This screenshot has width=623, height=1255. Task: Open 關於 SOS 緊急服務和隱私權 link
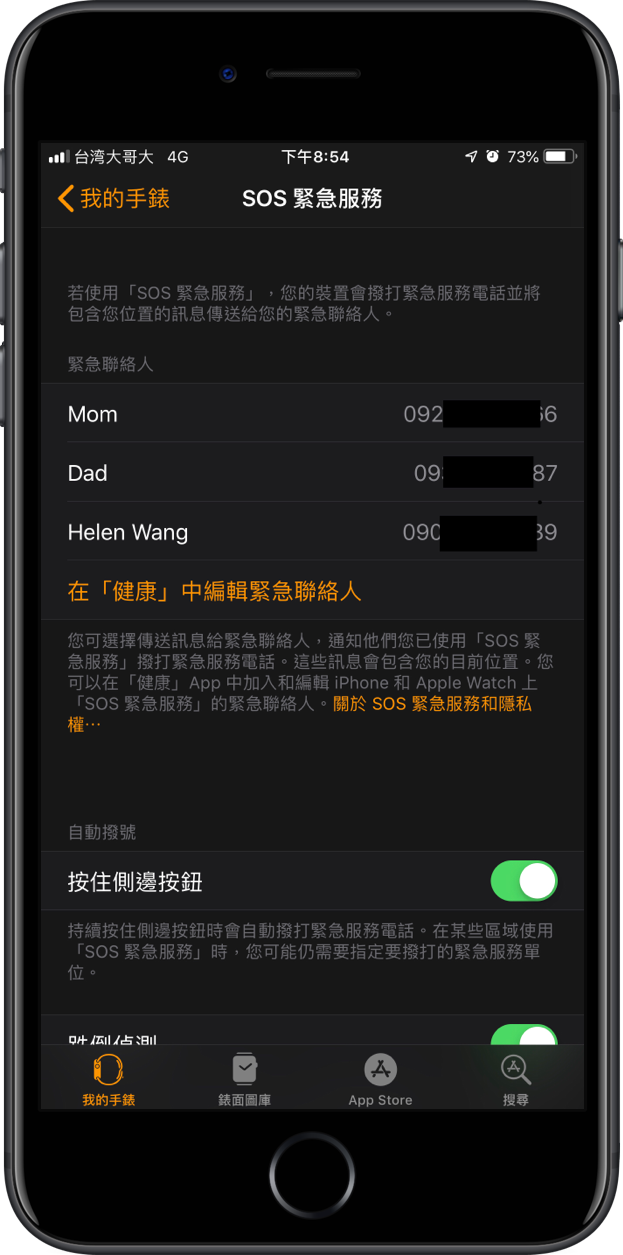300,713
